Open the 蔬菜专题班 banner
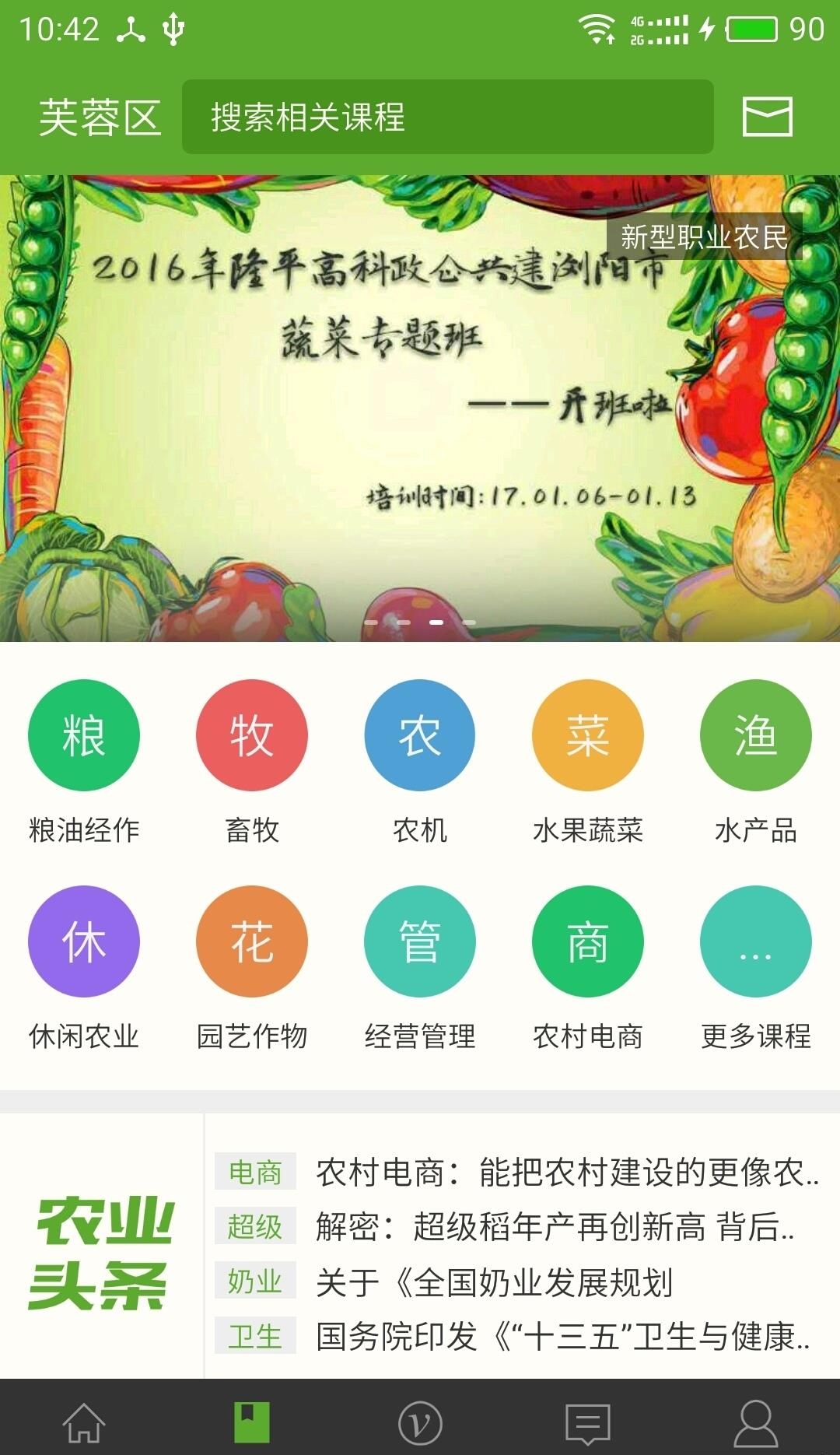The height and width of the screenshot is (1455, 840). [420, 408]
